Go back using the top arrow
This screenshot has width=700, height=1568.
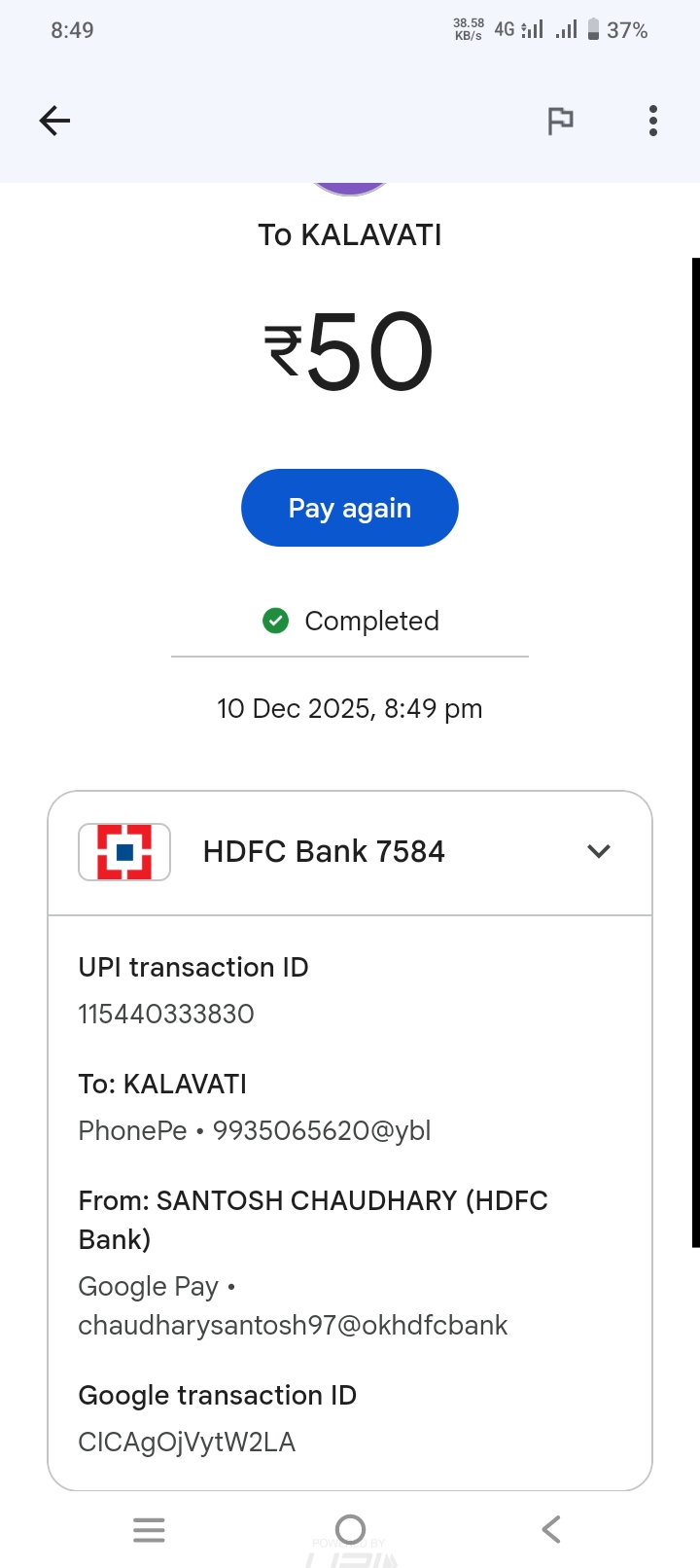(x=55, y=121)
